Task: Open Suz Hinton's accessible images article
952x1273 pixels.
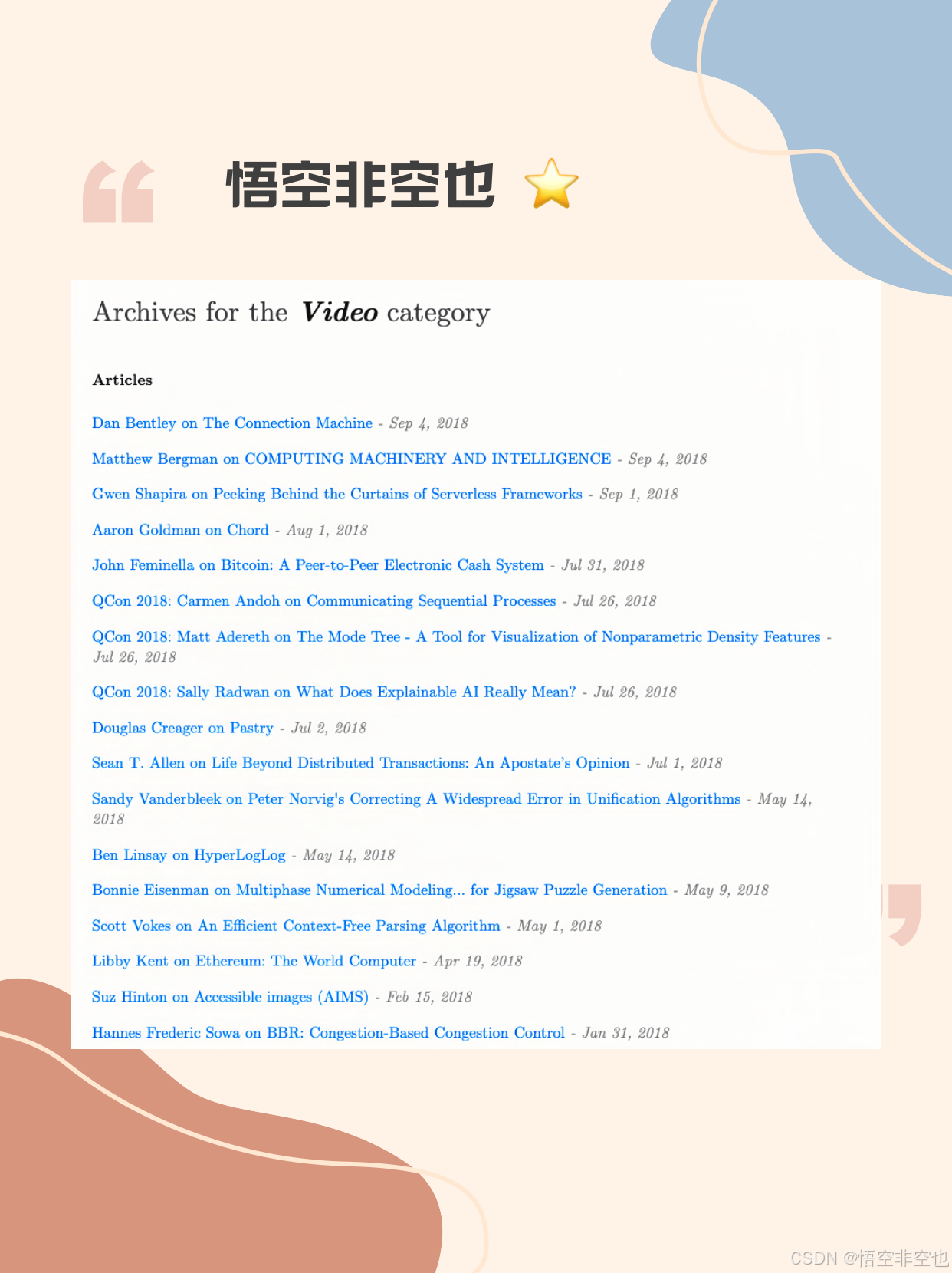Action: coord(230,997)
